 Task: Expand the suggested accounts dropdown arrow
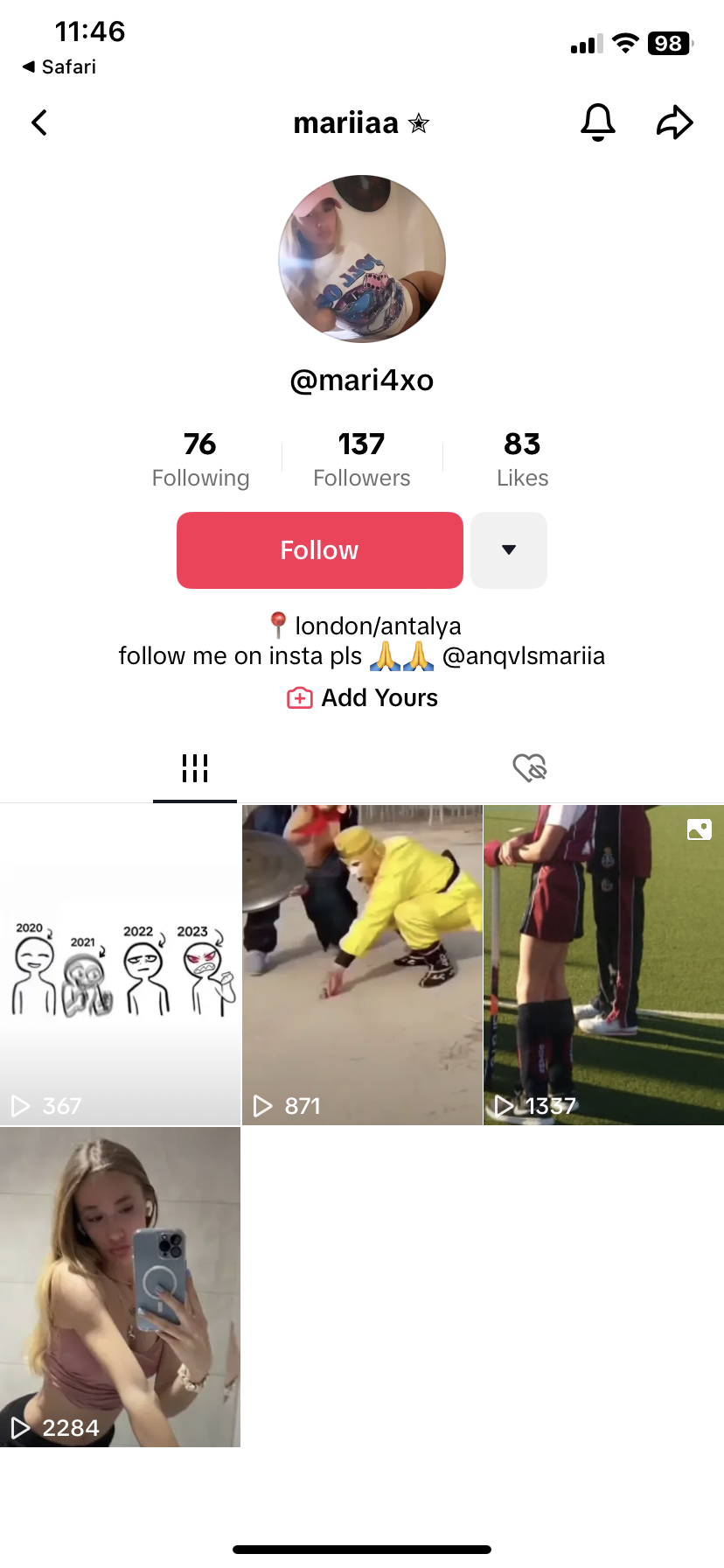pyautogui.click(x=509, y=550)
